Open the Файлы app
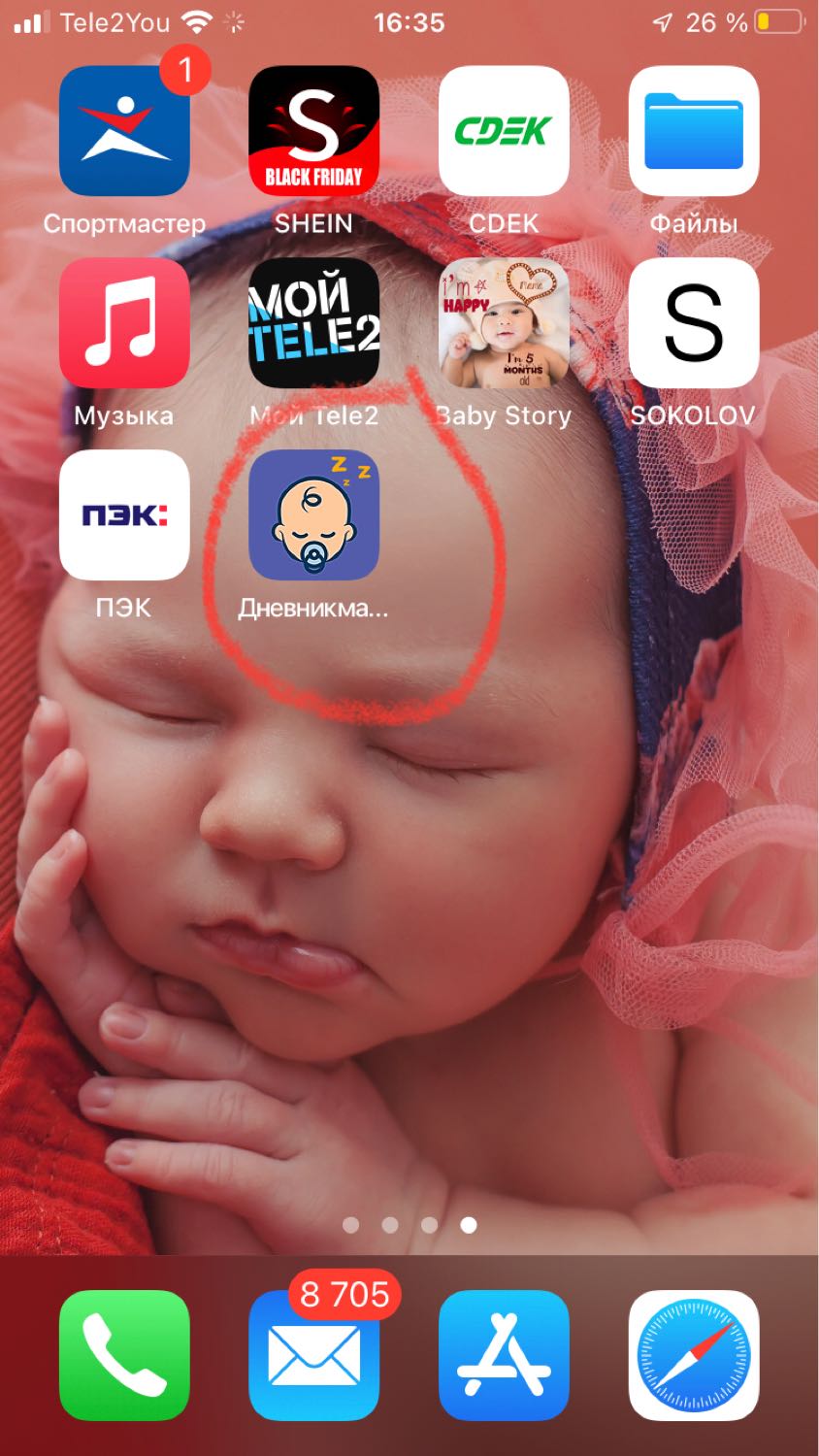Screen dimensions: 819x1456 coord(694,131)
